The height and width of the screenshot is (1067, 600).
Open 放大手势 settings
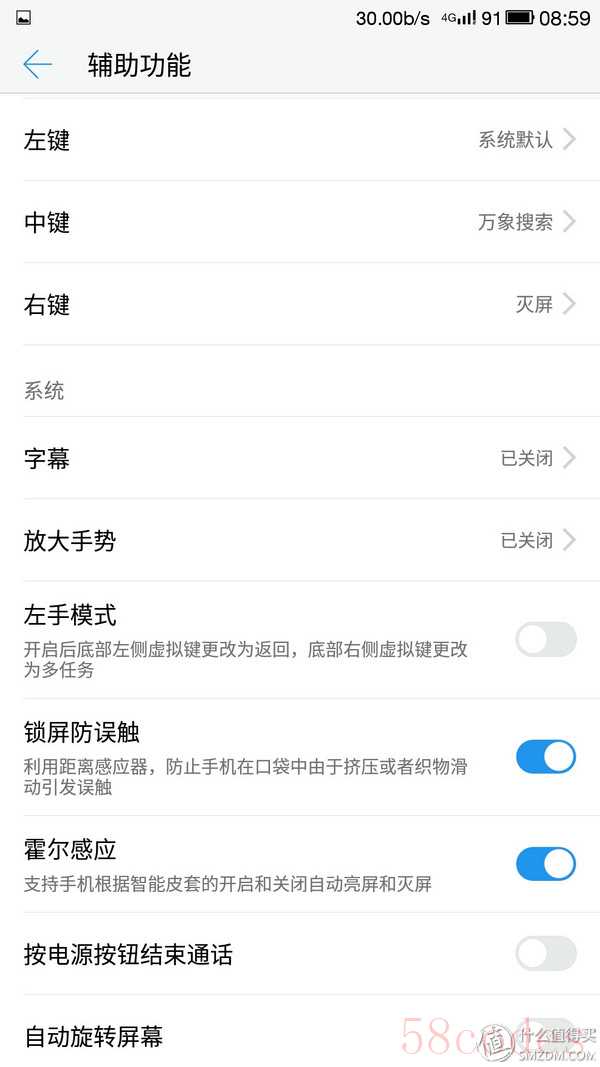pos(300,540)
